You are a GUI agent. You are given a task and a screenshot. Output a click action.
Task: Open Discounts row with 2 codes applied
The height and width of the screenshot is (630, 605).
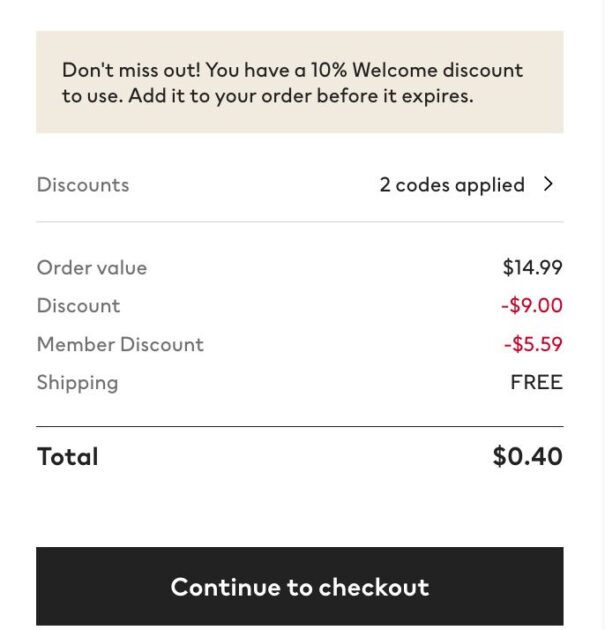[x=466, y=185]
